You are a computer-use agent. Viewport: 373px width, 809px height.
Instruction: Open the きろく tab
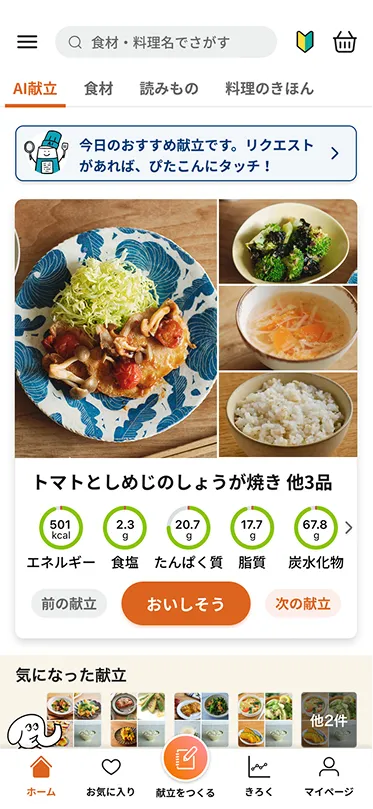click(259, 777)
